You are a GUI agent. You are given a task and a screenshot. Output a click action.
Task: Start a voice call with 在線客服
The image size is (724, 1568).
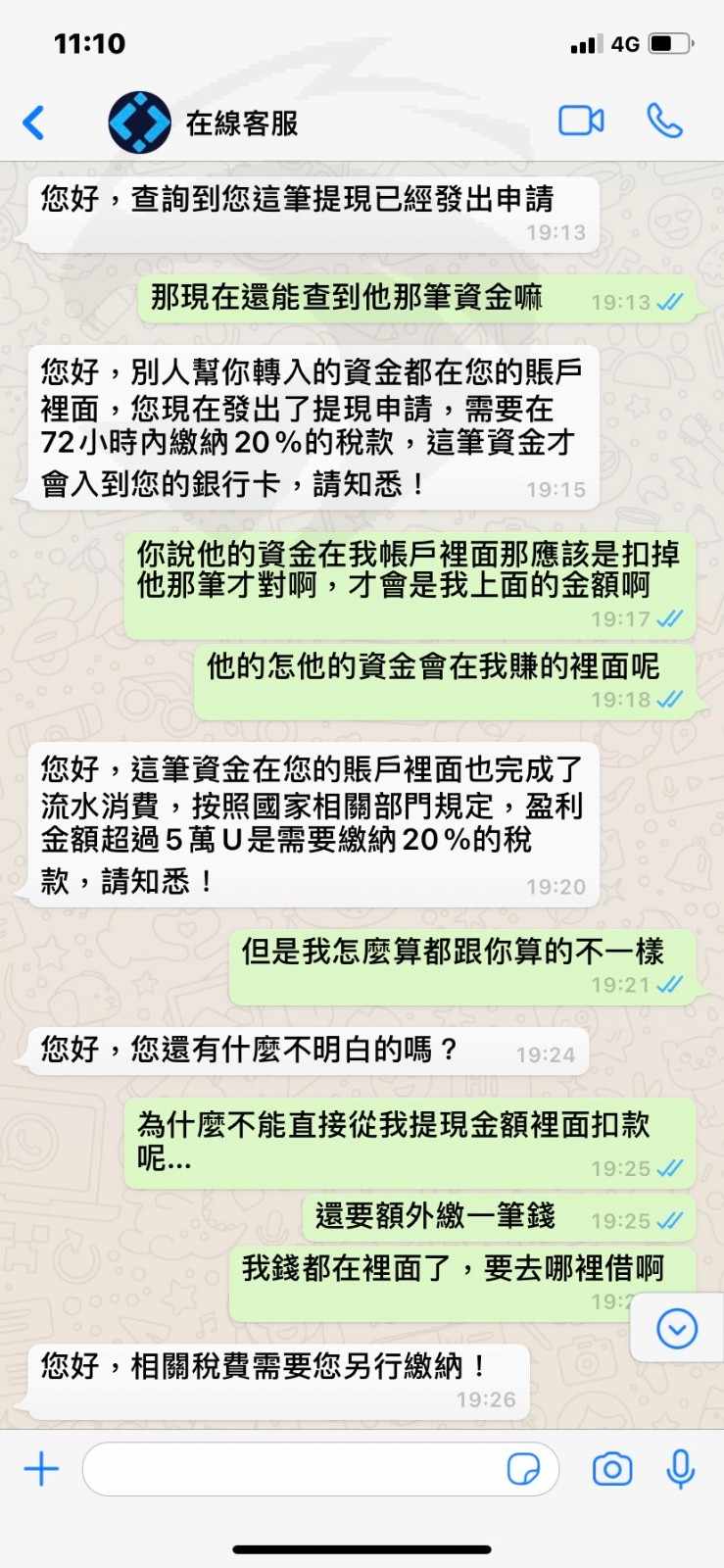[665, 121]
